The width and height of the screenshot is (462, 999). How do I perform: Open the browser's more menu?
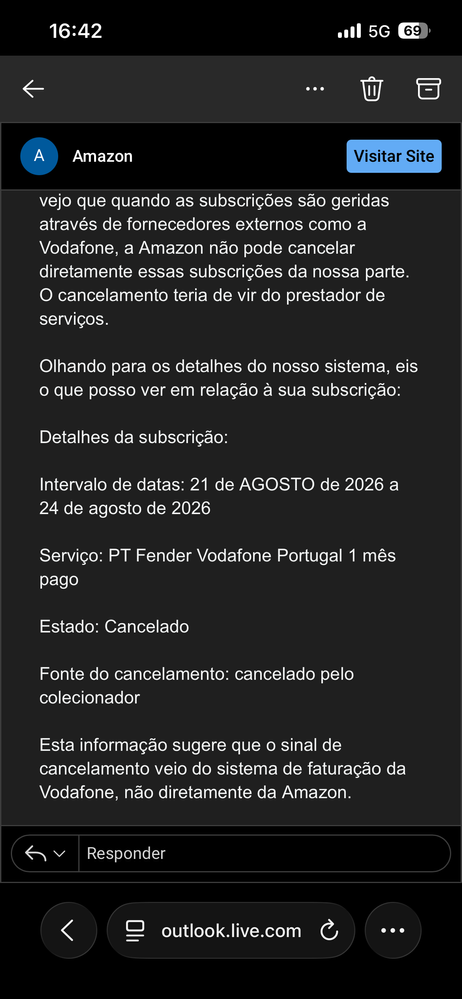[393, 931]
